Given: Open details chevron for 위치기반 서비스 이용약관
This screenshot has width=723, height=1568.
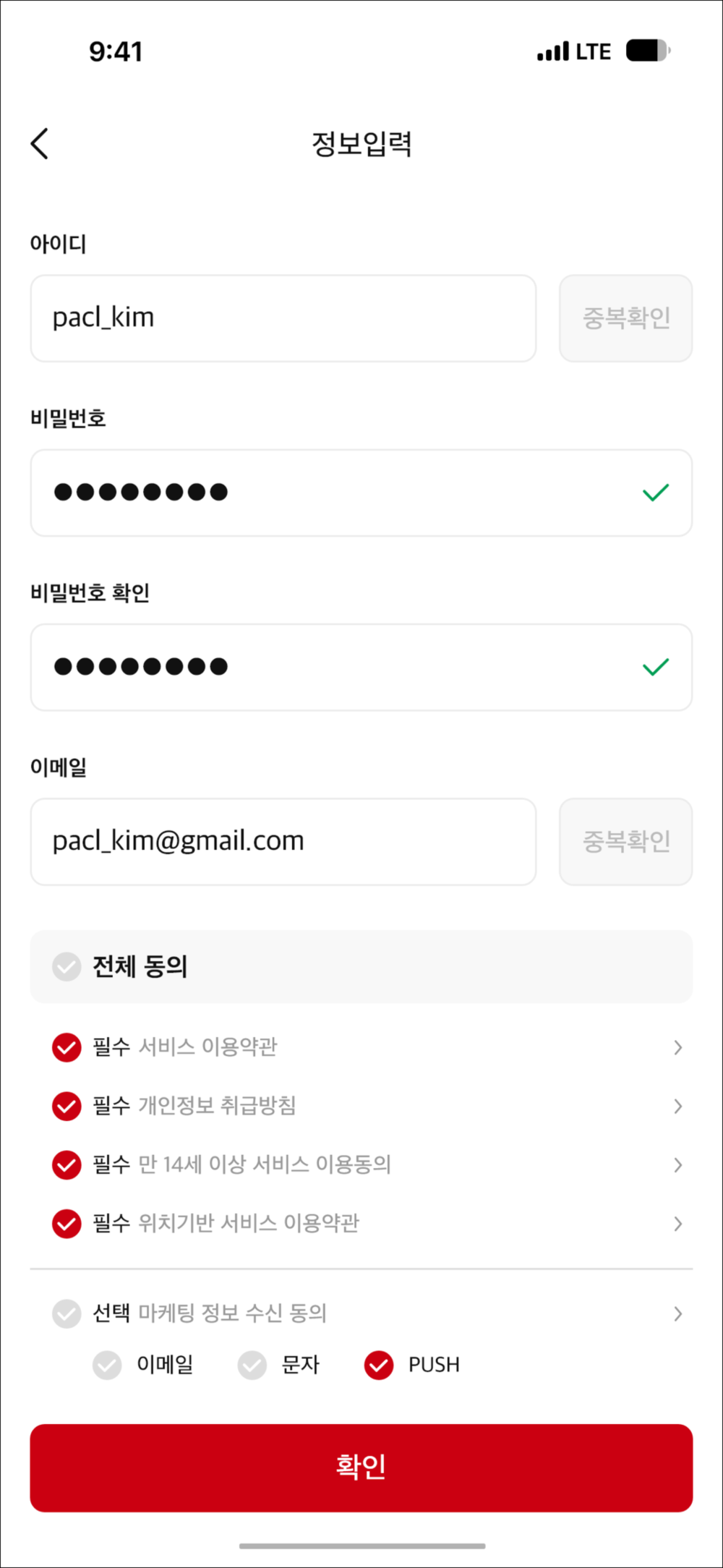Looking at the screenshot, I should (677, 1224).
